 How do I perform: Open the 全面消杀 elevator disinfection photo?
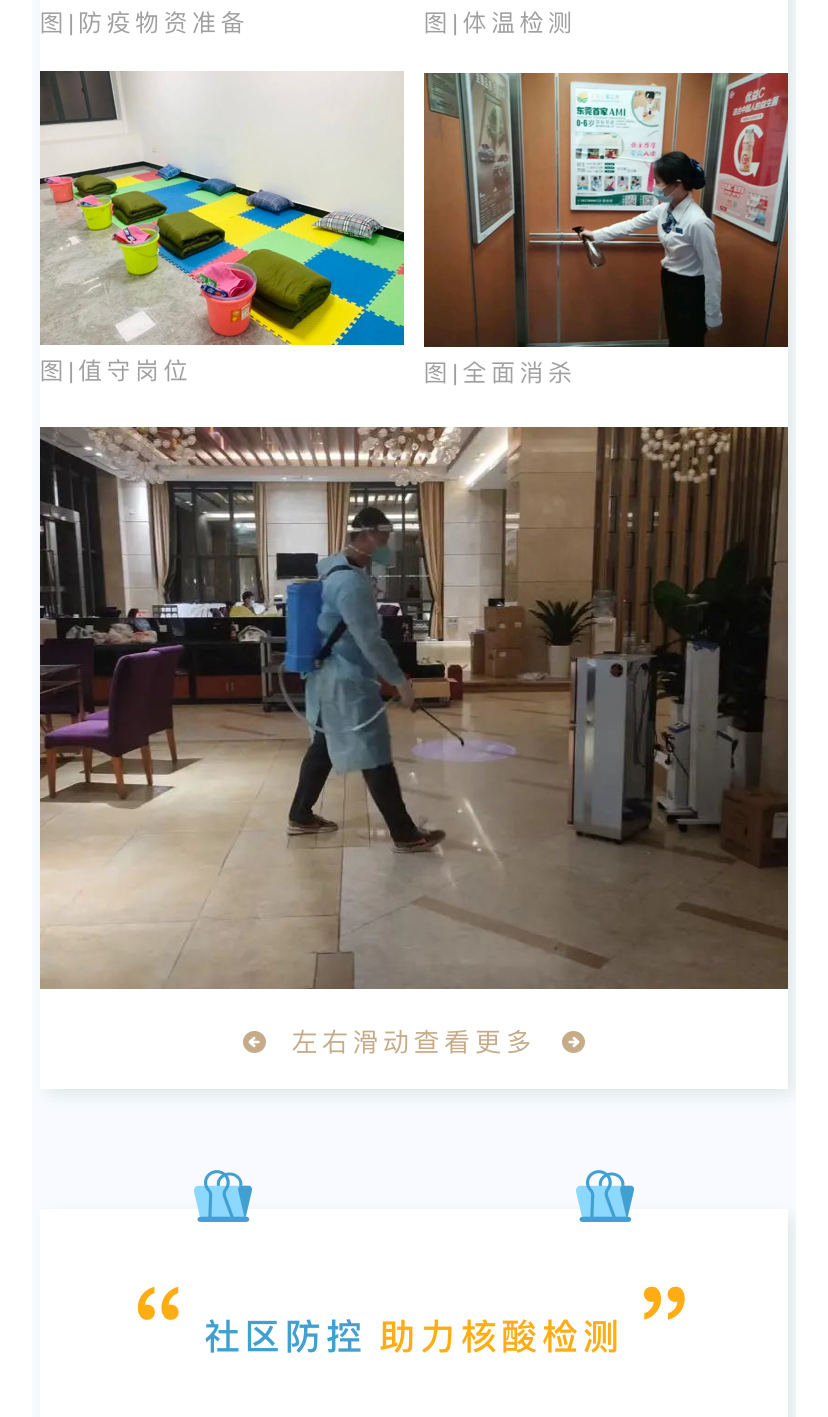click(x=605, y=209)
